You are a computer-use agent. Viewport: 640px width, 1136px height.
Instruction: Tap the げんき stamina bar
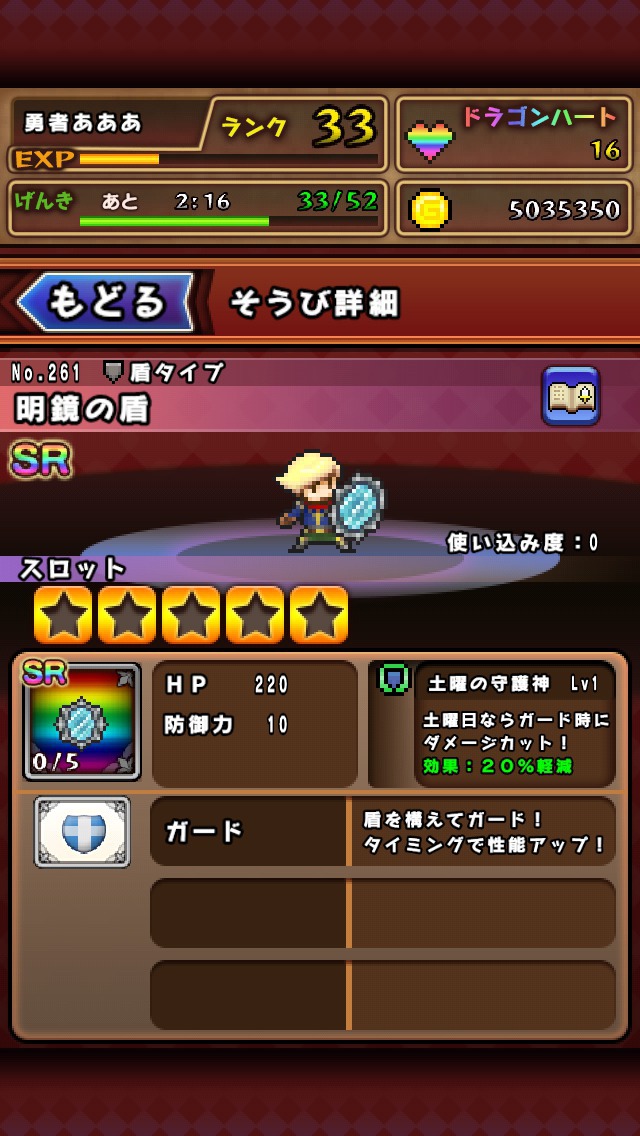click(x=197, y=208)
